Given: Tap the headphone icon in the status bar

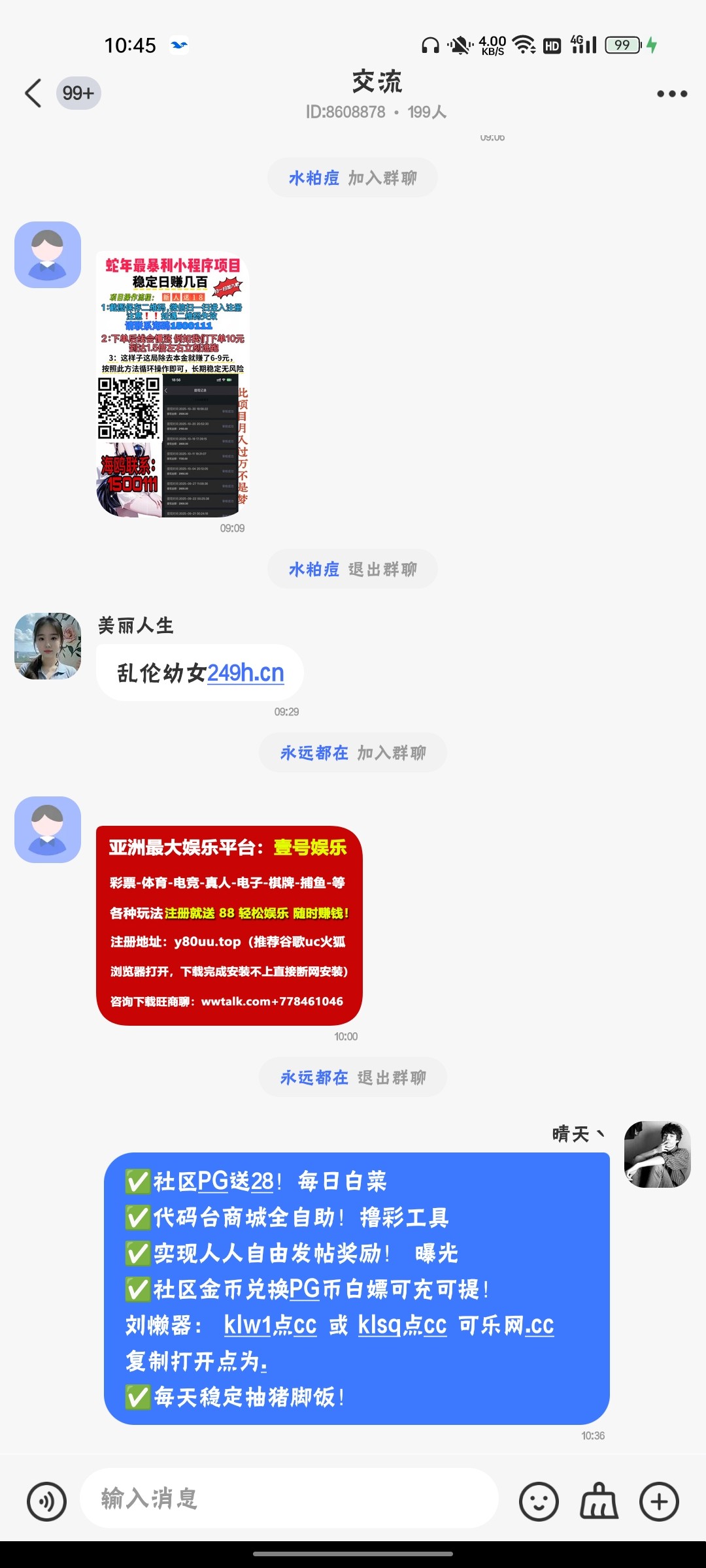Looking at the screenshot, I should 428,44.
